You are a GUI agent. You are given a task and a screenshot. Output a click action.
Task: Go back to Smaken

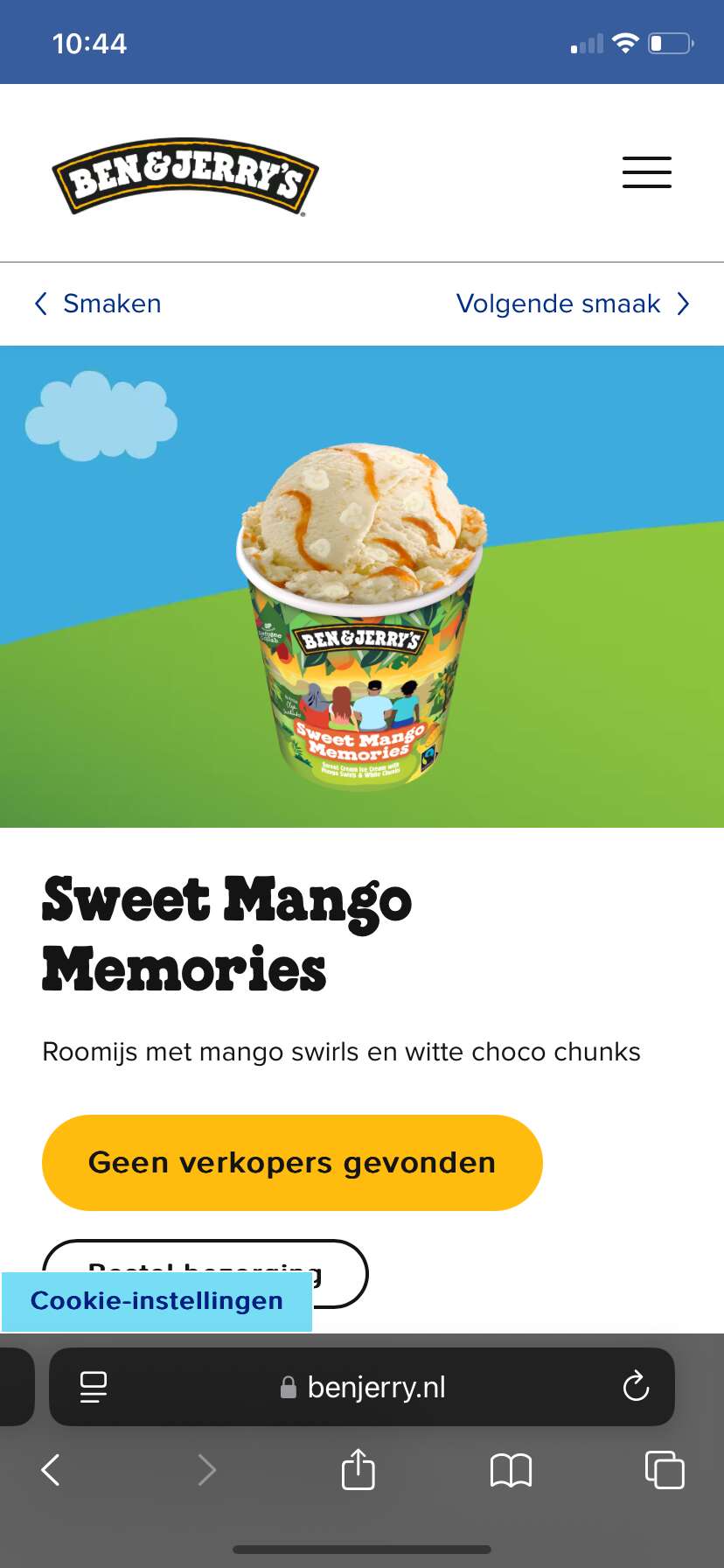coord(97,304)
